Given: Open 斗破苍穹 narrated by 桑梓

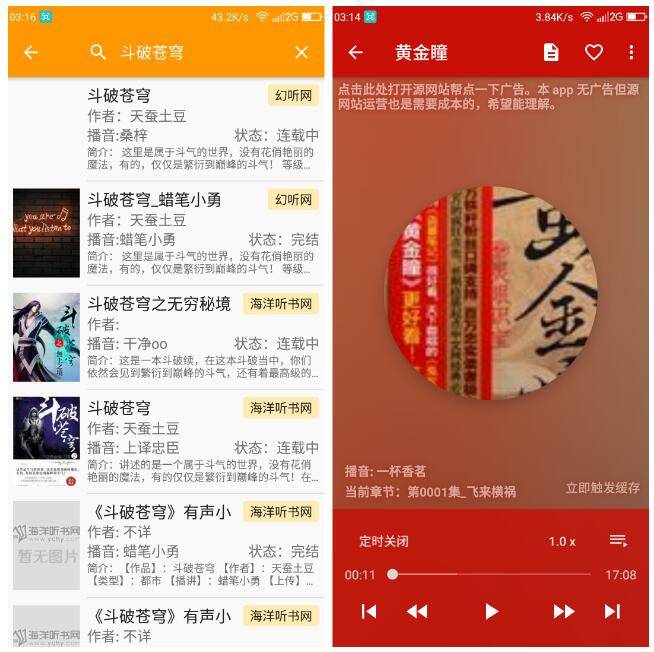Looking at the screenshot, I should click(x=200, y=129).
